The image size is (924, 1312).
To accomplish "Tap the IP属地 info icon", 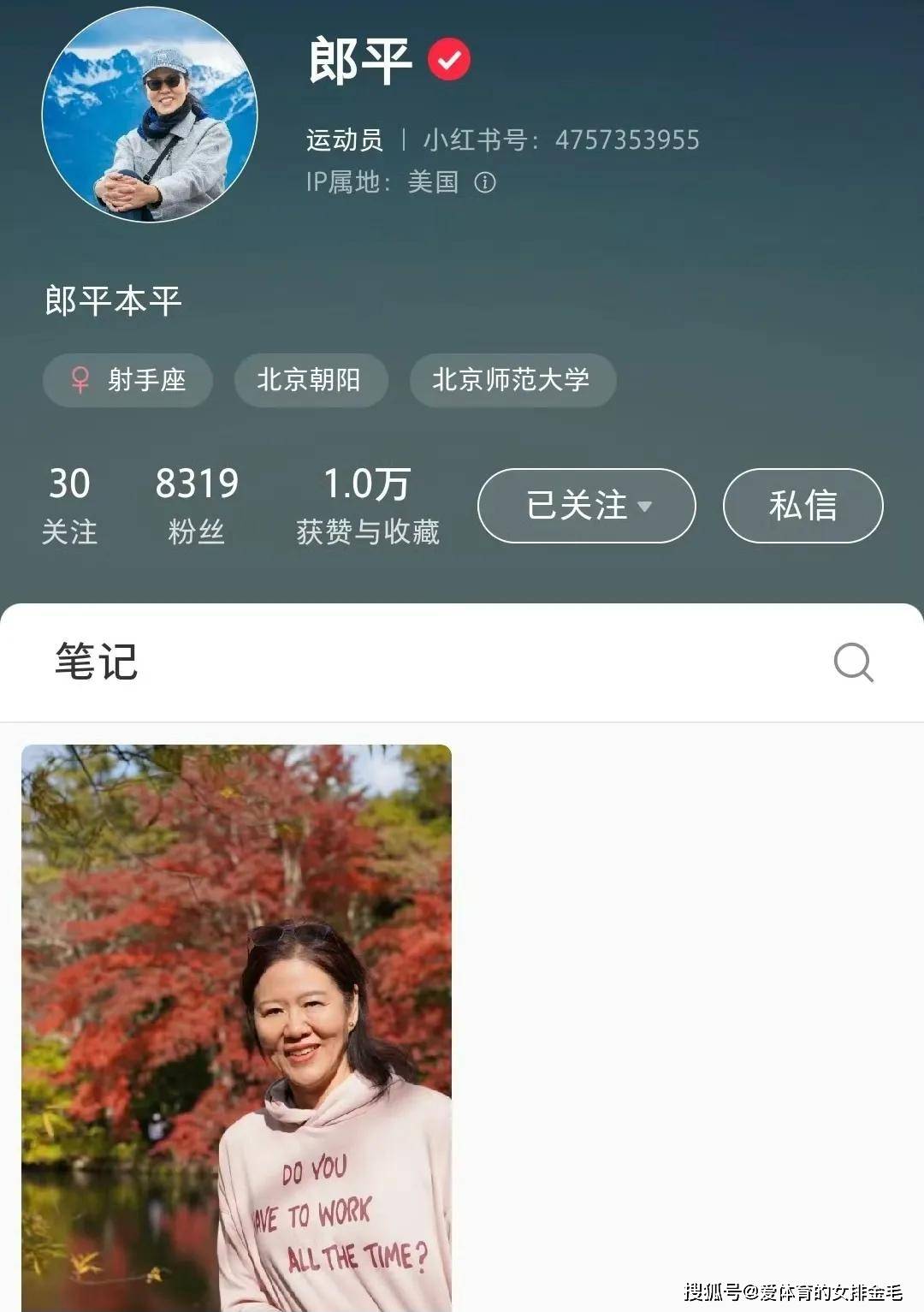I will [485, 182].
